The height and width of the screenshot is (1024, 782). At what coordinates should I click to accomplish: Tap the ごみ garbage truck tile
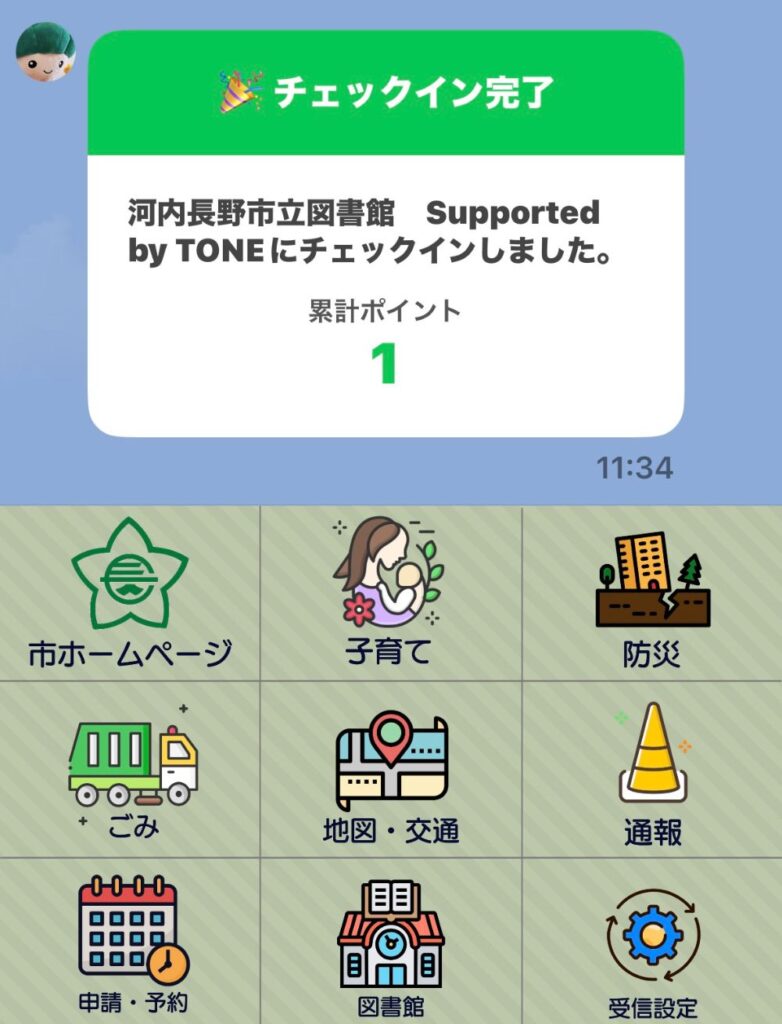[x=130, y=770]
